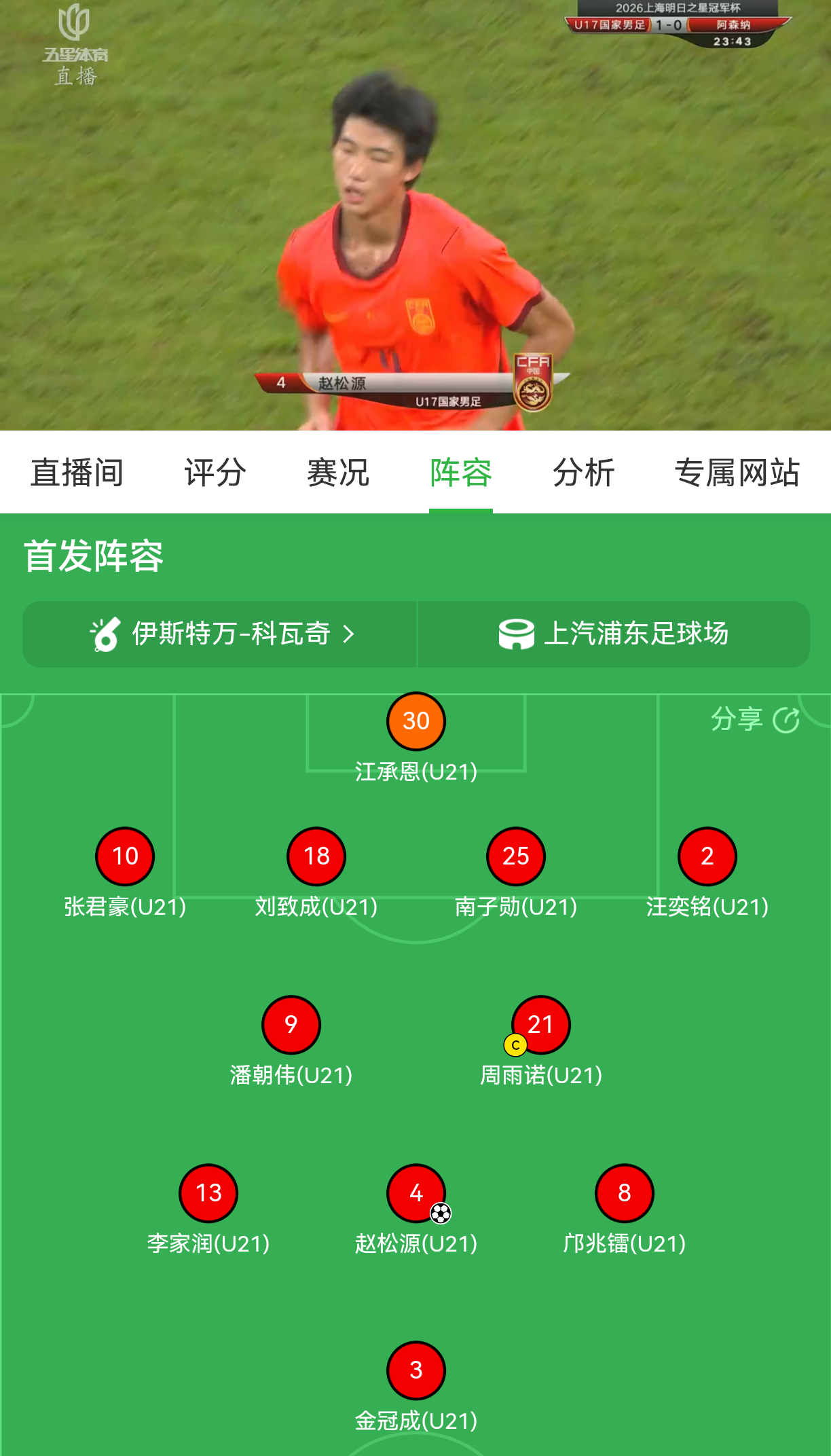This screenshot has width=831, height=1456.
Task: Open referee 伊斯特万-科瓦奇 details
Action: point(220,634)
